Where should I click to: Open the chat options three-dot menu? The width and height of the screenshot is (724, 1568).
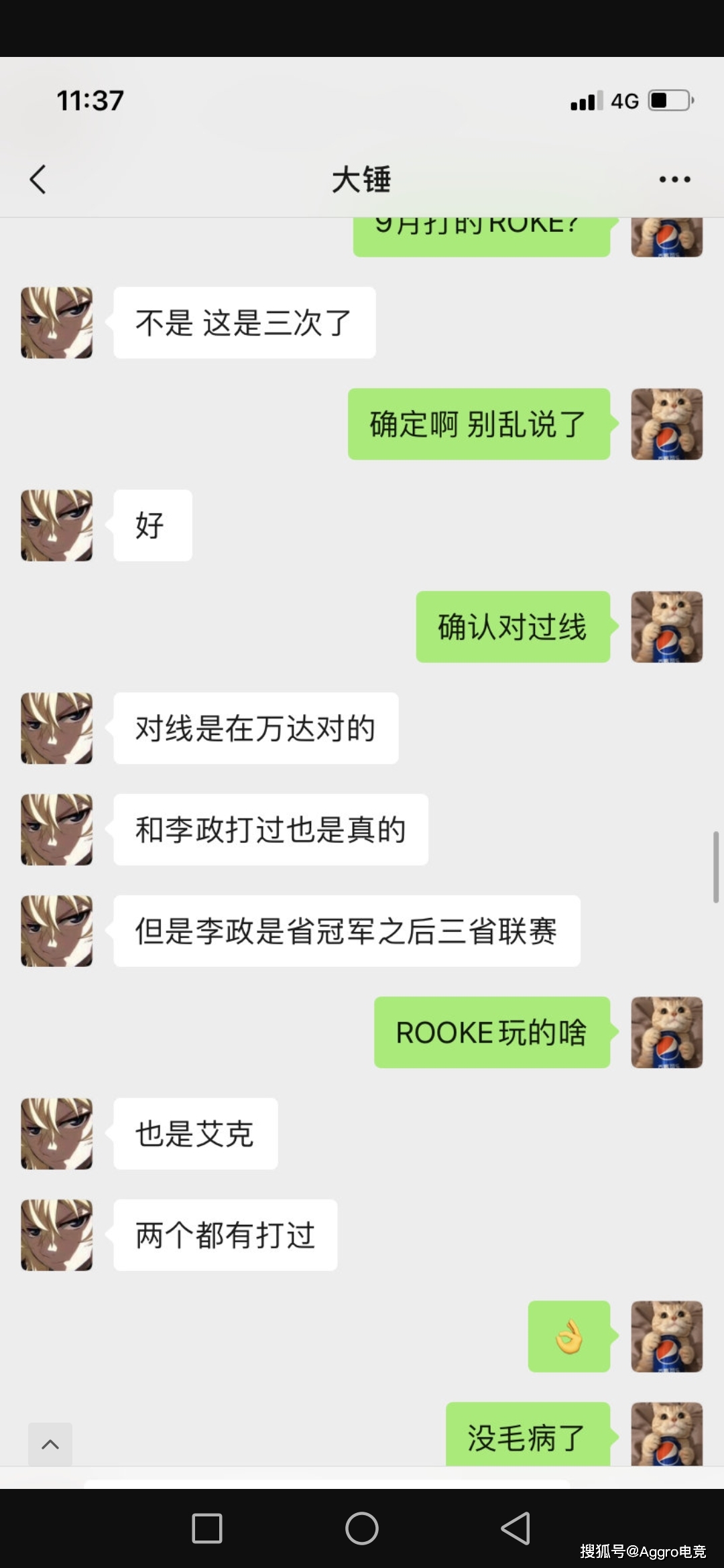pos(674,180)
